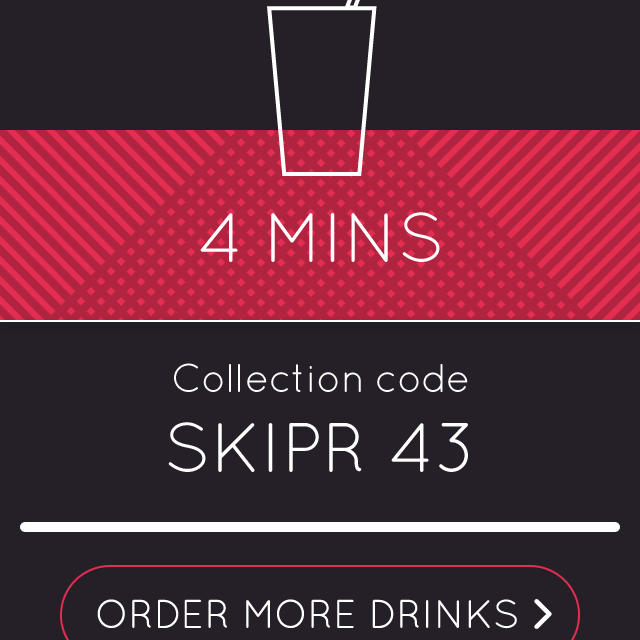Image resolution: width=640 pixels, height=640 pixels.
Task: Tap the Order More Drinks button
Action: pos(320,611)
